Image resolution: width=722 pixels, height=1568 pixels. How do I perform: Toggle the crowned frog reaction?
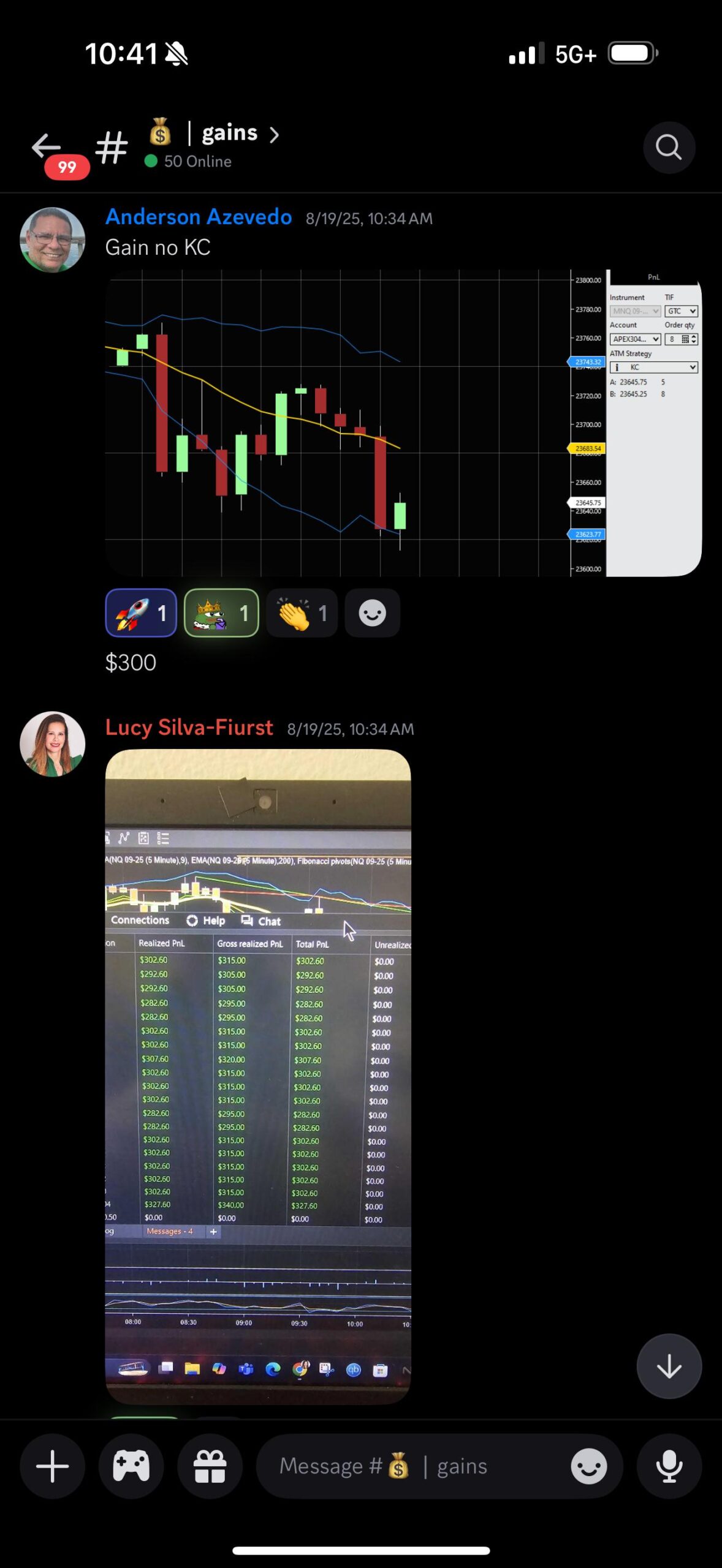pyautogui.click(x=221, y=613)
